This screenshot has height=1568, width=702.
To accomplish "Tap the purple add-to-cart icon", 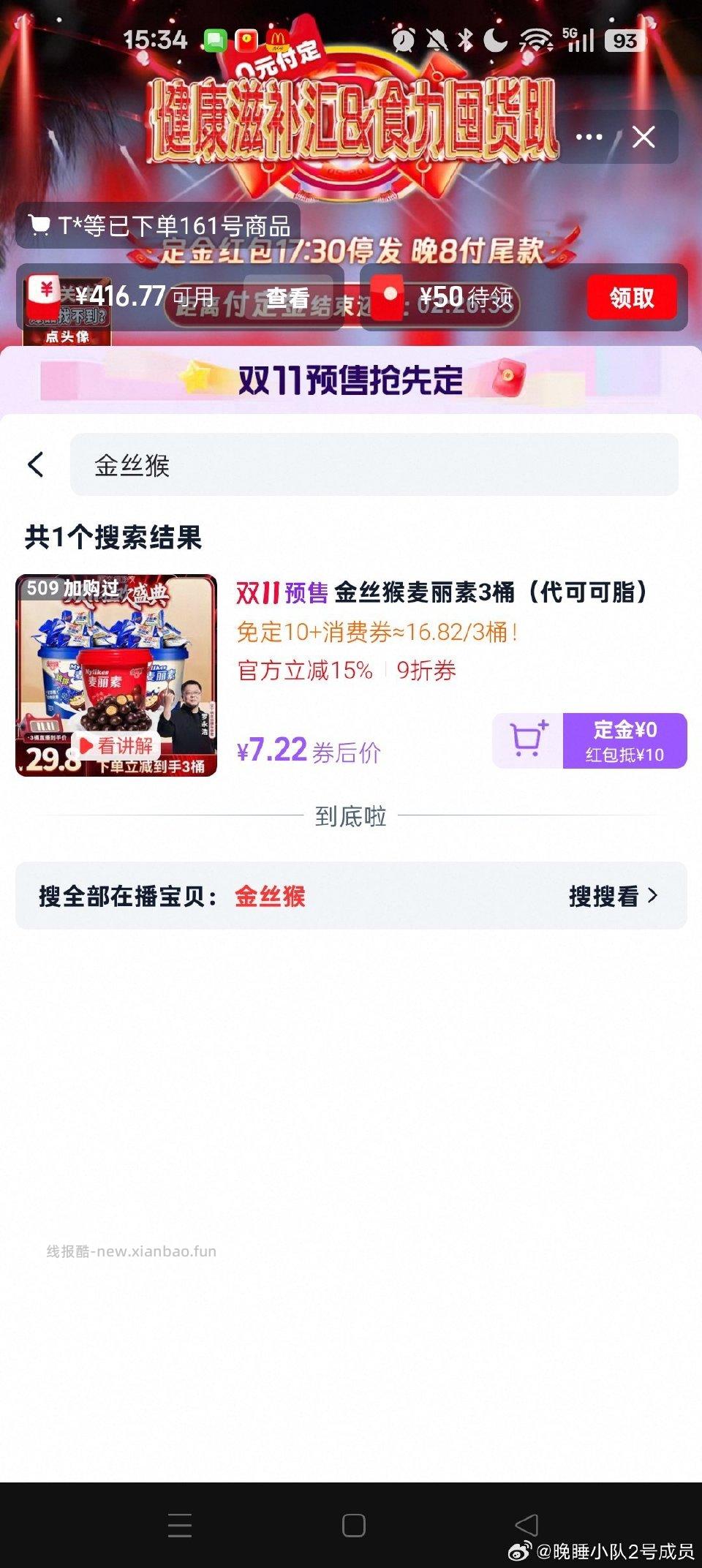I will pos(528,741).
